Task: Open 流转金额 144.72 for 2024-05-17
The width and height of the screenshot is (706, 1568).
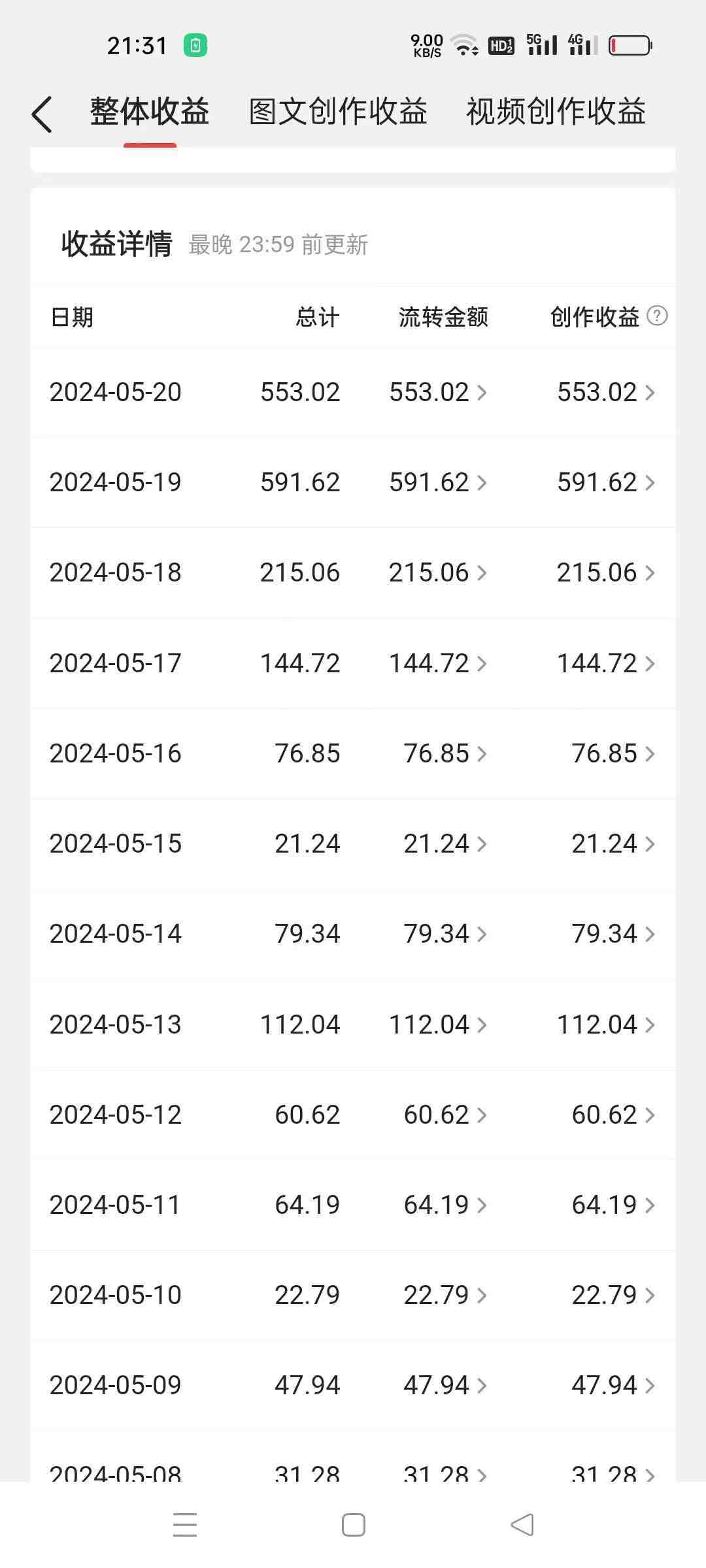Action: tap(438, 664)
